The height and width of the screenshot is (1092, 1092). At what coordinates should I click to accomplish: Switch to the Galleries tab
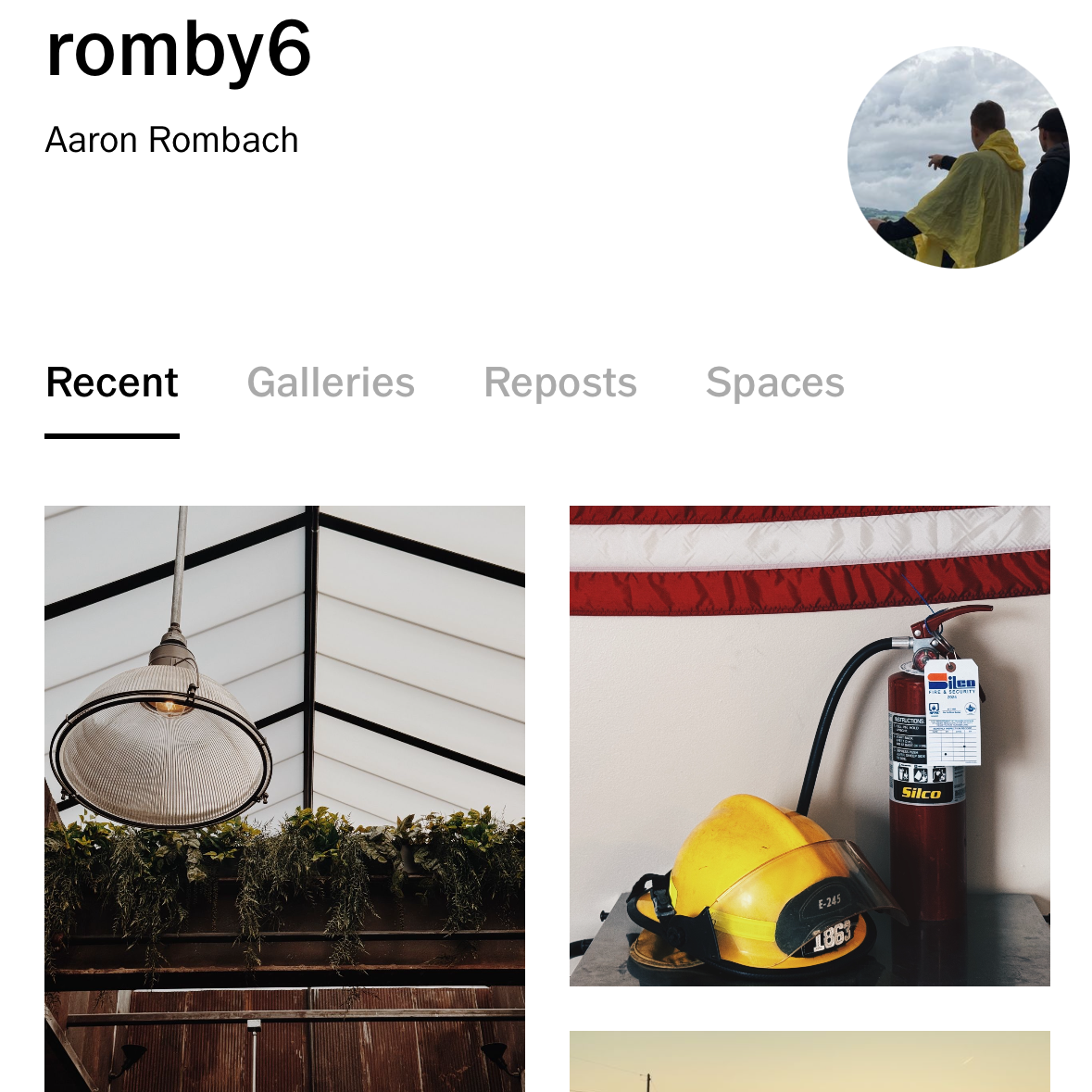(x=331, y=383)
